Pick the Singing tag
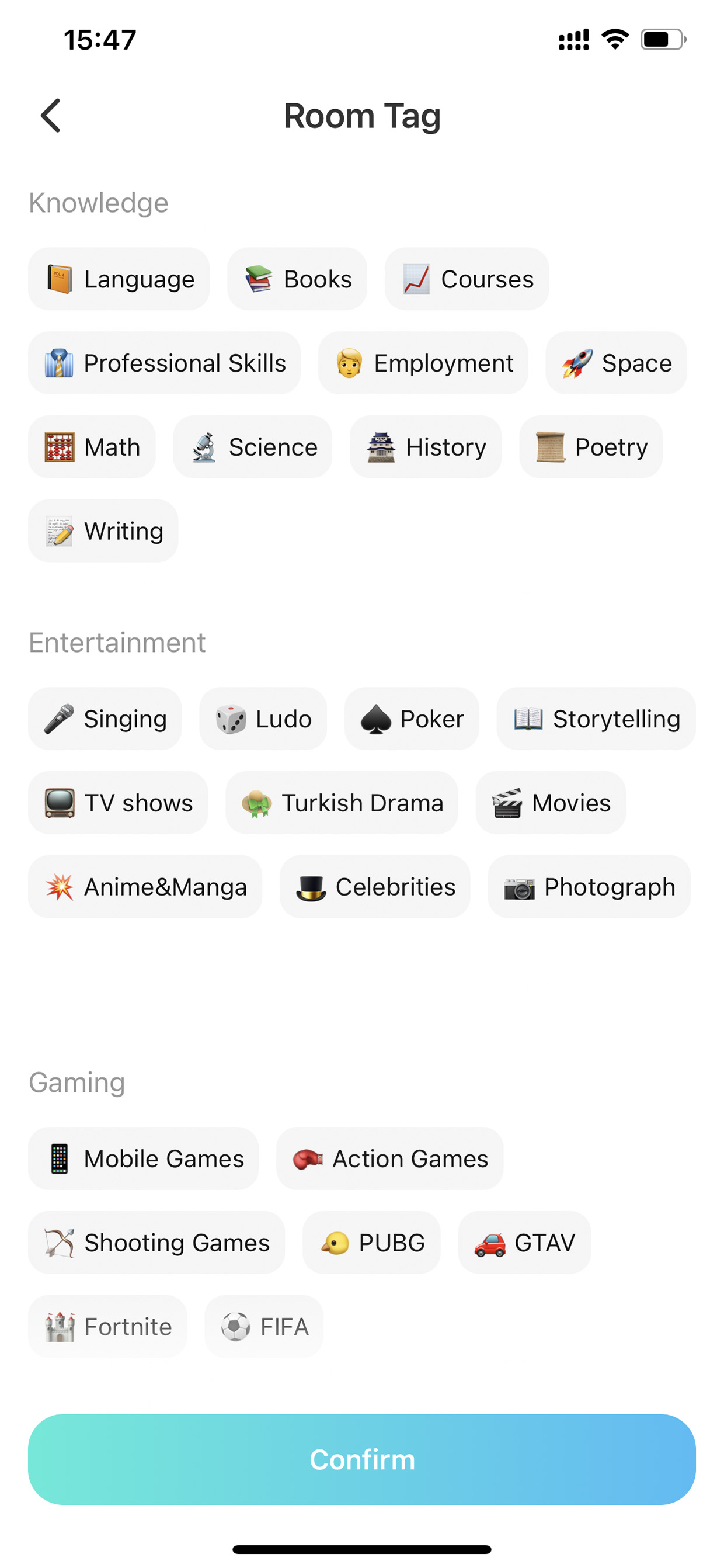This screenshot has height=1568, width=724. pos(105,719)
